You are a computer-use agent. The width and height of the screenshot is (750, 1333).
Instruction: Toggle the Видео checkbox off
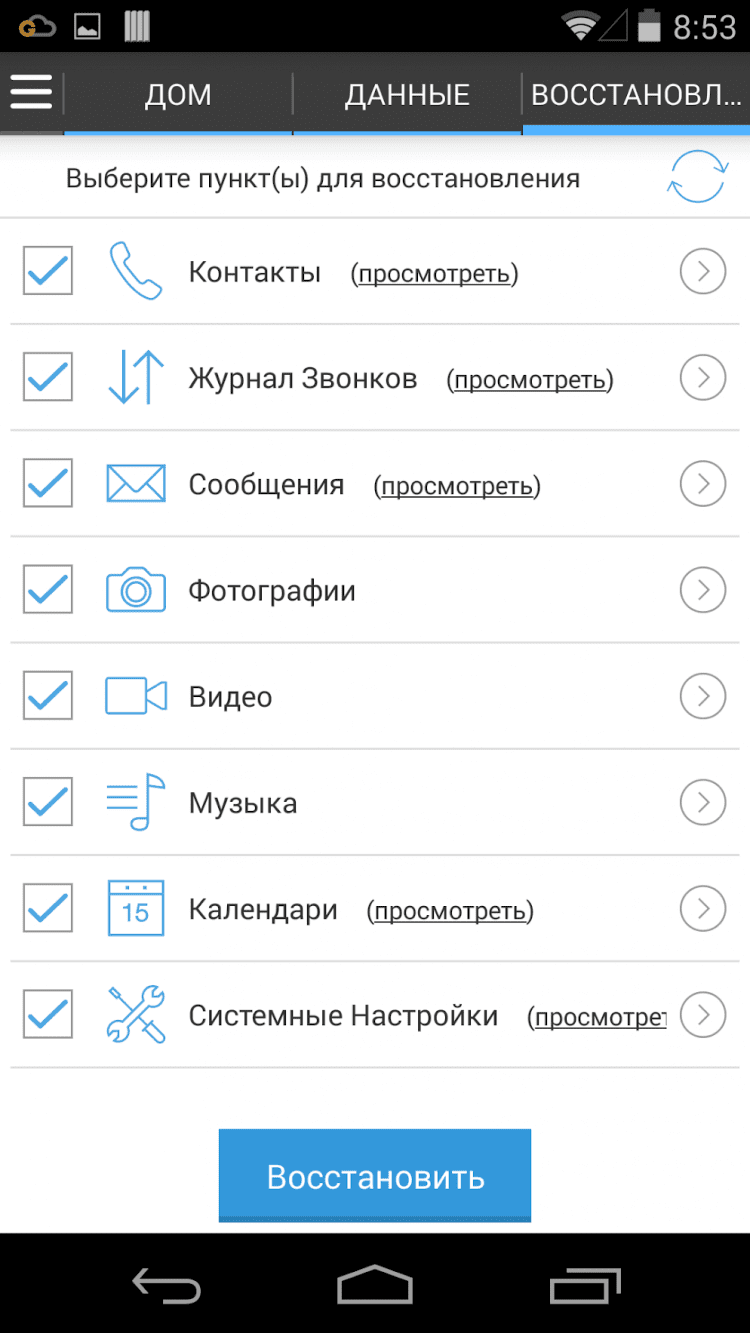click(48, 696)
